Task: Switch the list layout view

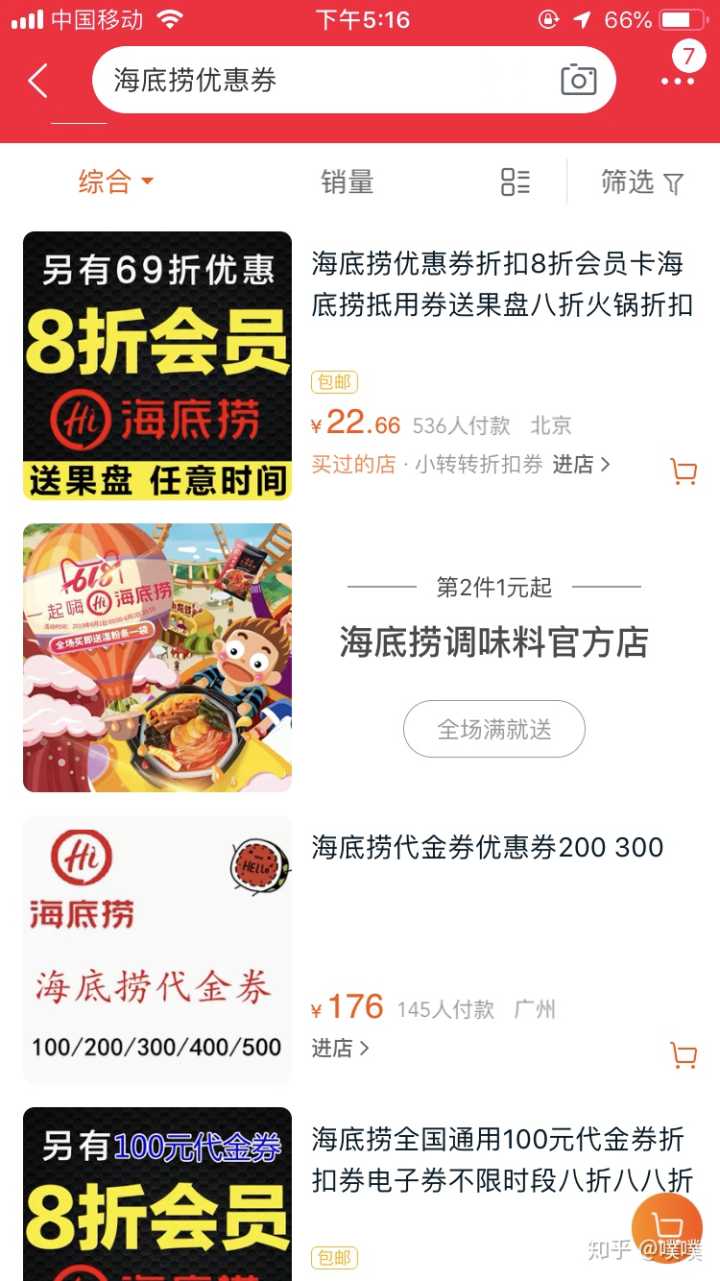Action: (x=515, y=182)
